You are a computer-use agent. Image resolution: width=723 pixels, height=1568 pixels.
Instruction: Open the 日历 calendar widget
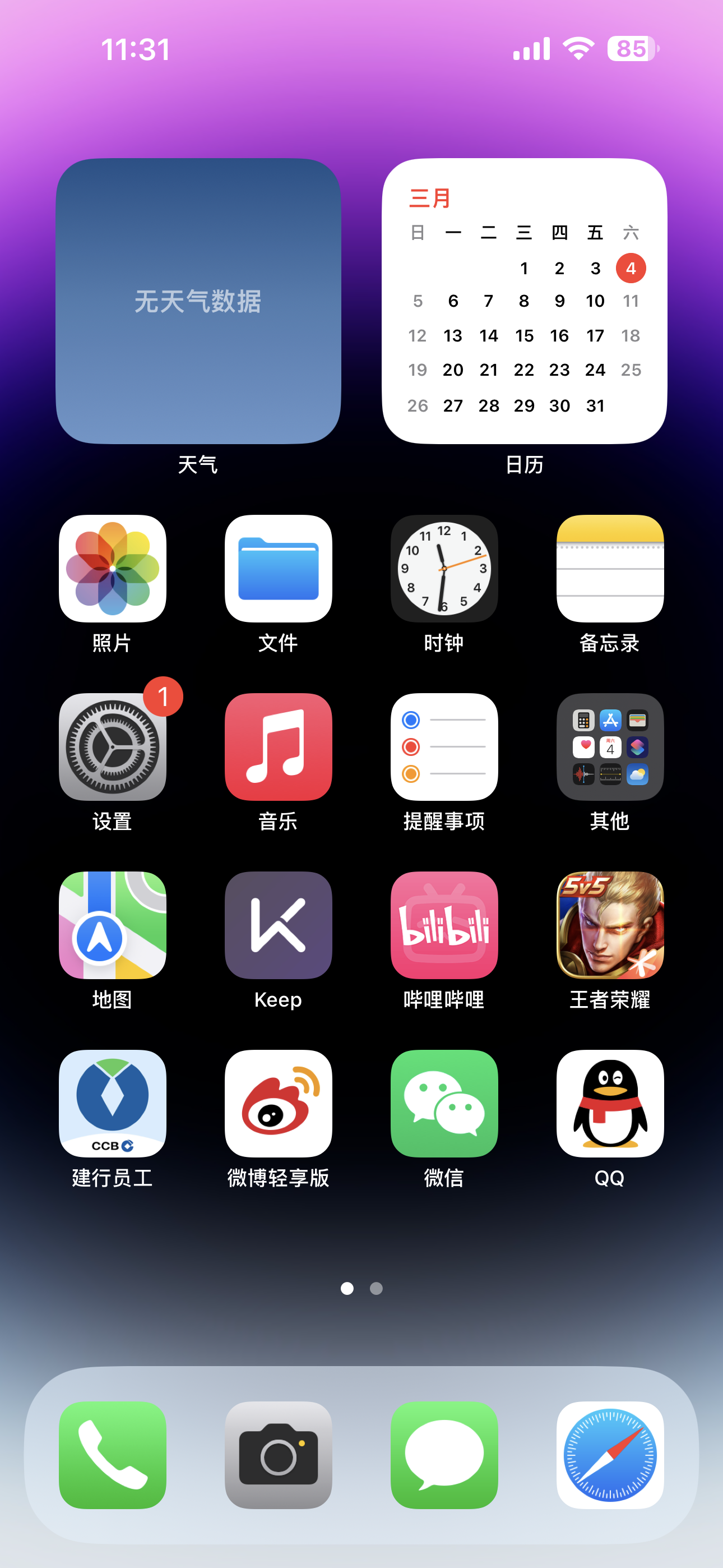click(524, 301)
